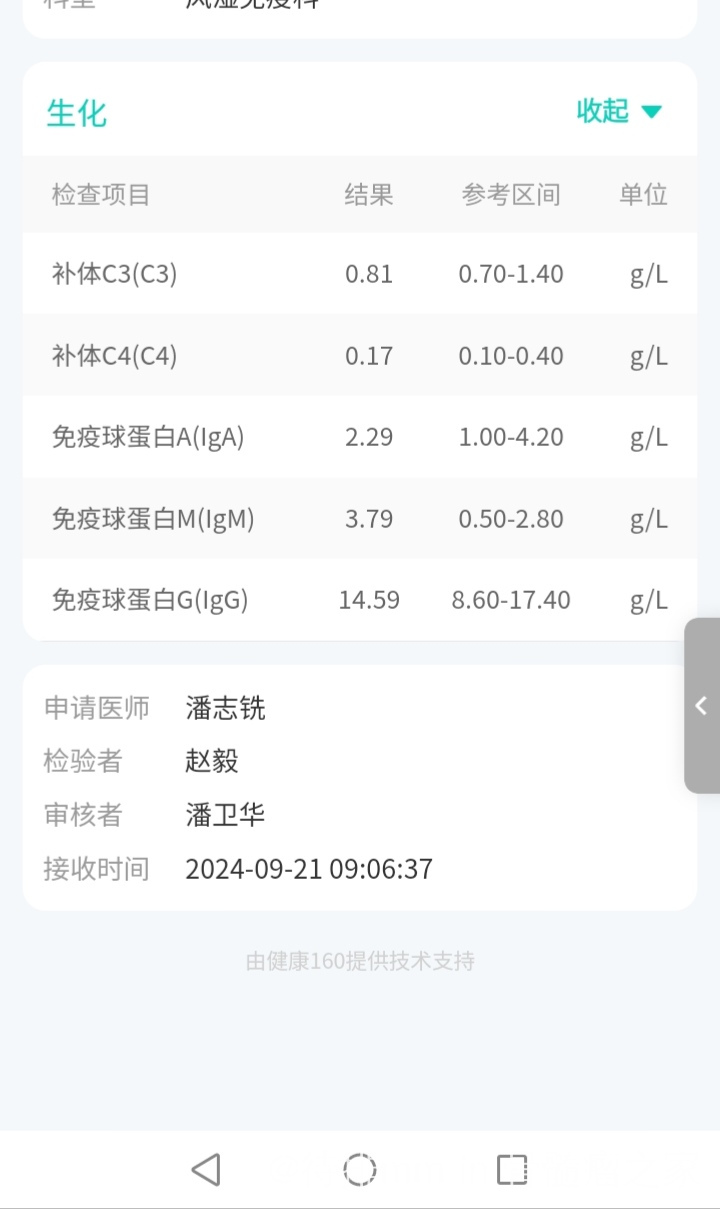Screen dimensions: 720x1209
Task: Open the side panel arrow handle
Action: coord(702,706)
